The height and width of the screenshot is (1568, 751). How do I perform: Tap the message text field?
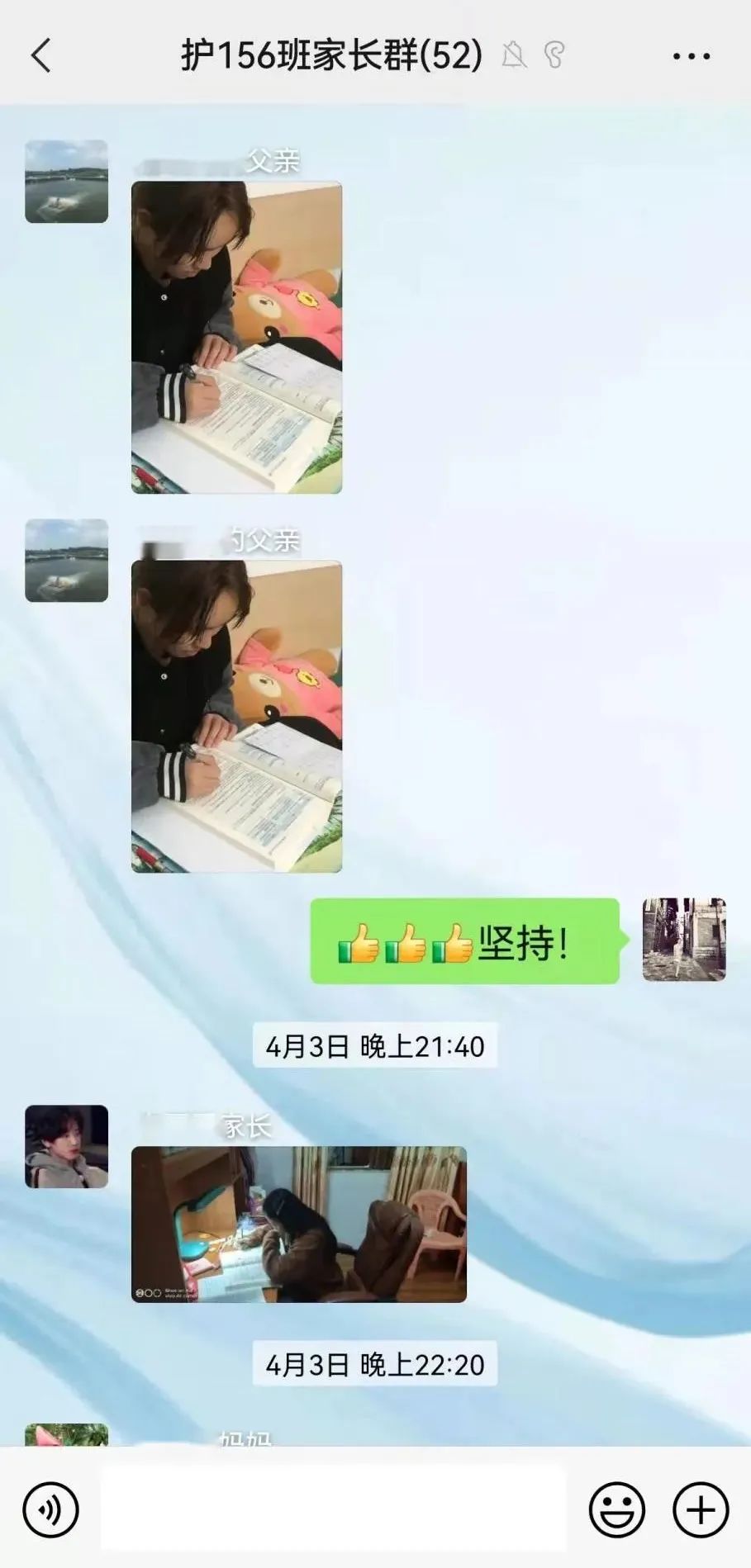(333, 1509)
